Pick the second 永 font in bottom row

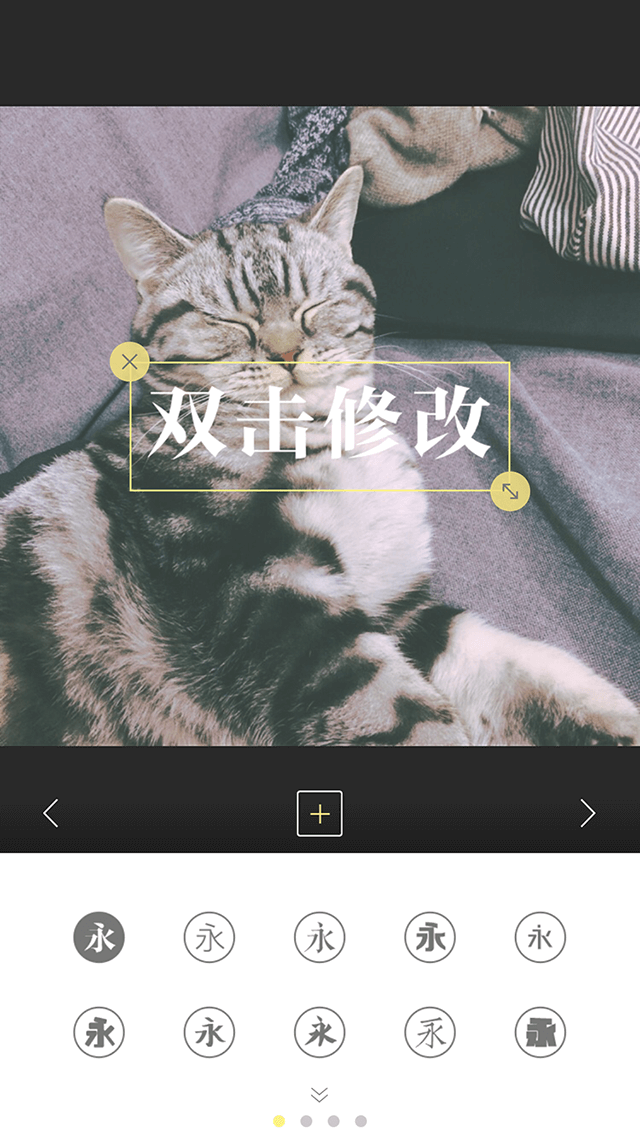pyautogui.click(x=209, y=1032)
